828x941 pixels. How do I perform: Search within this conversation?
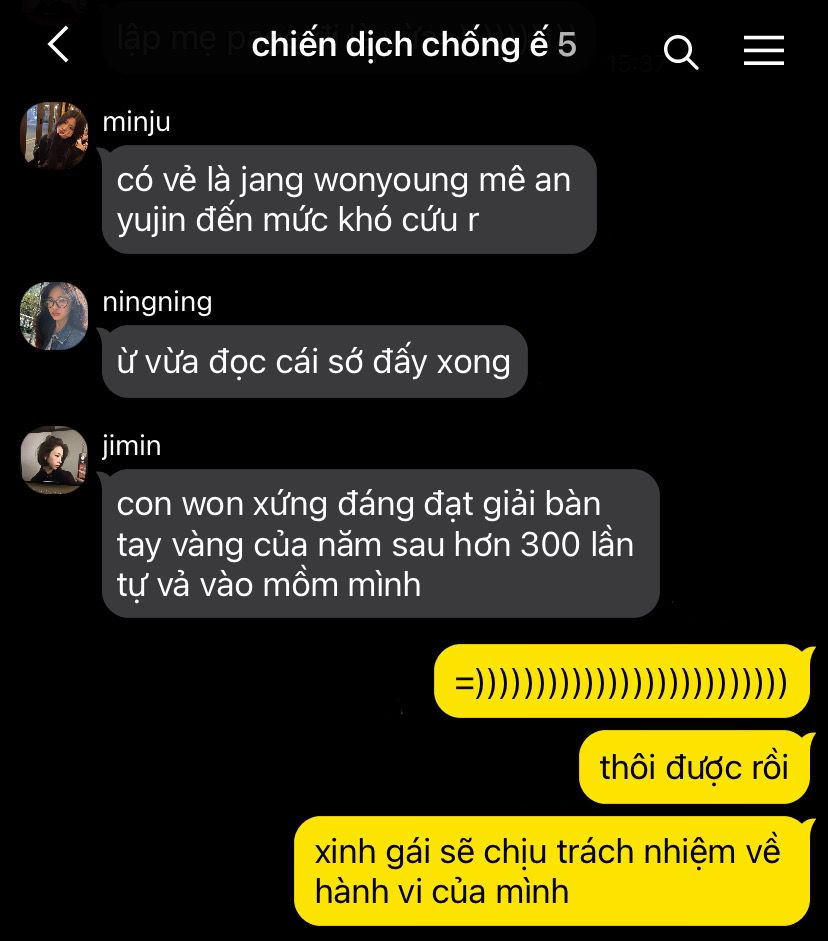pos(681,51)
